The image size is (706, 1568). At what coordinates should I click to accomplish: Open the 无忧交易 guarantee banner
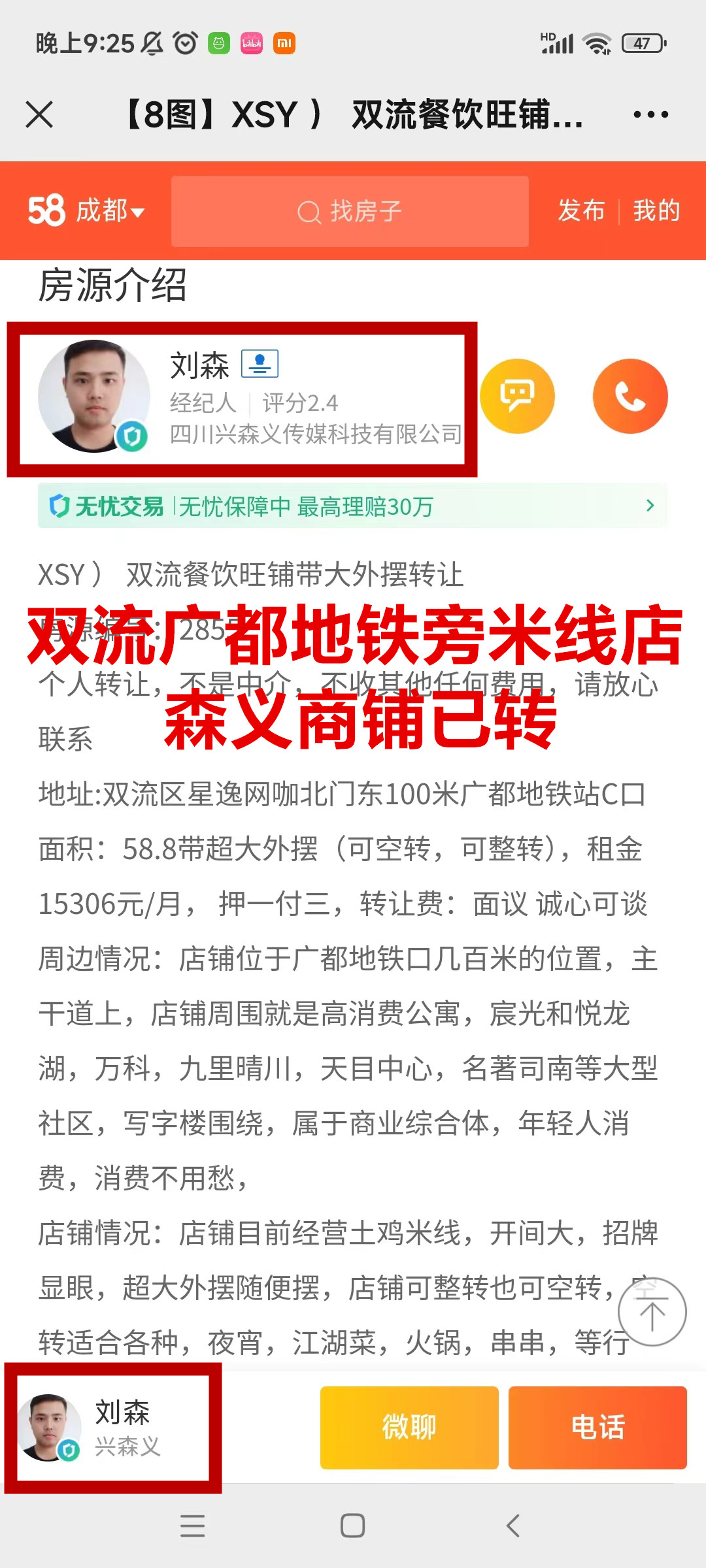(353, 506)
